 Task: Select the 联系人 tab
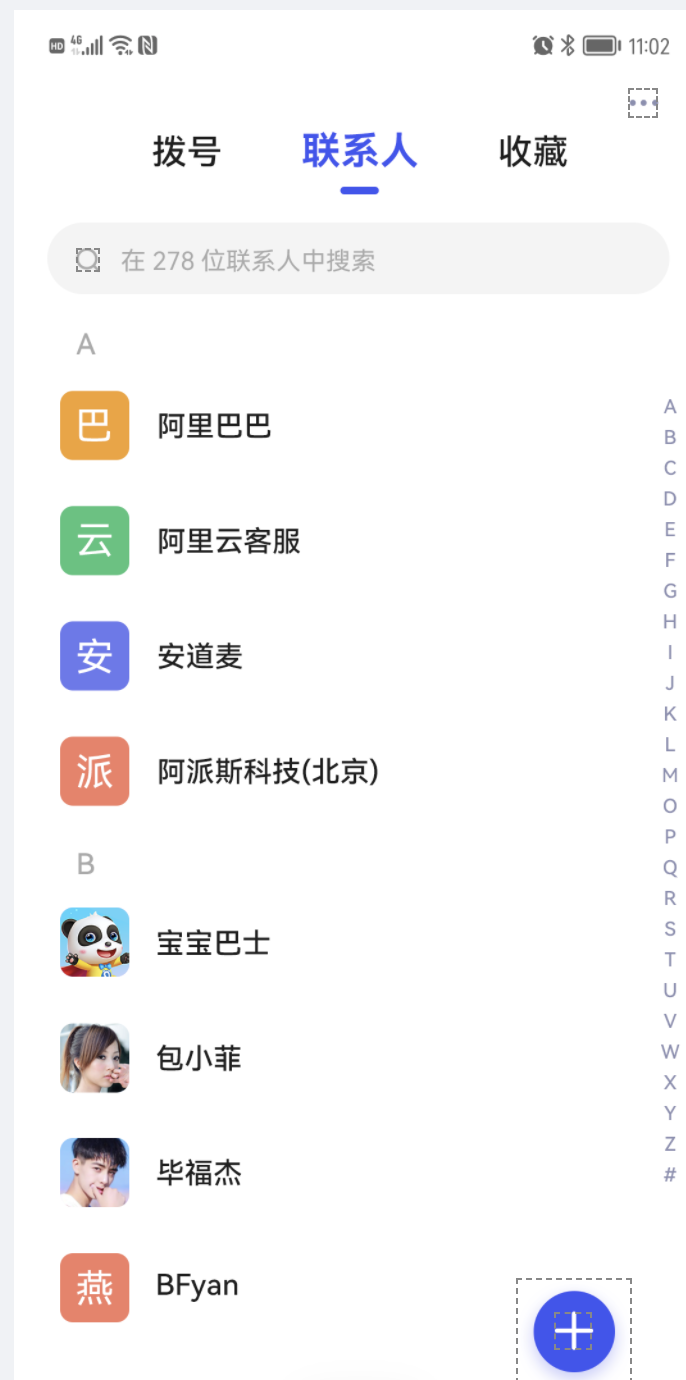[359, 152]
